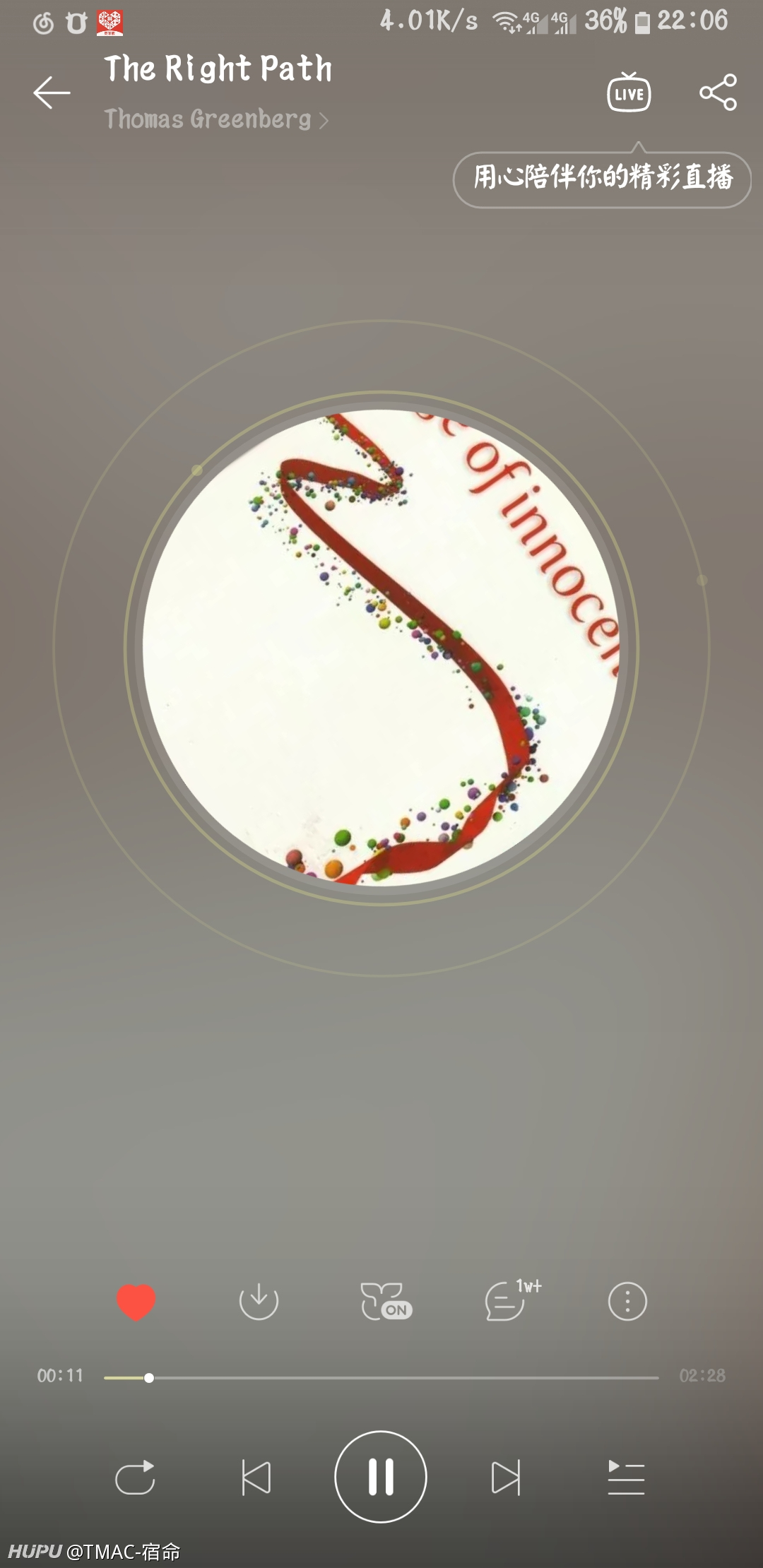Tap the playback progress bar
Image resolution: width=763 pixels, height=1568 pixels.
click(x=381, y=1377)
